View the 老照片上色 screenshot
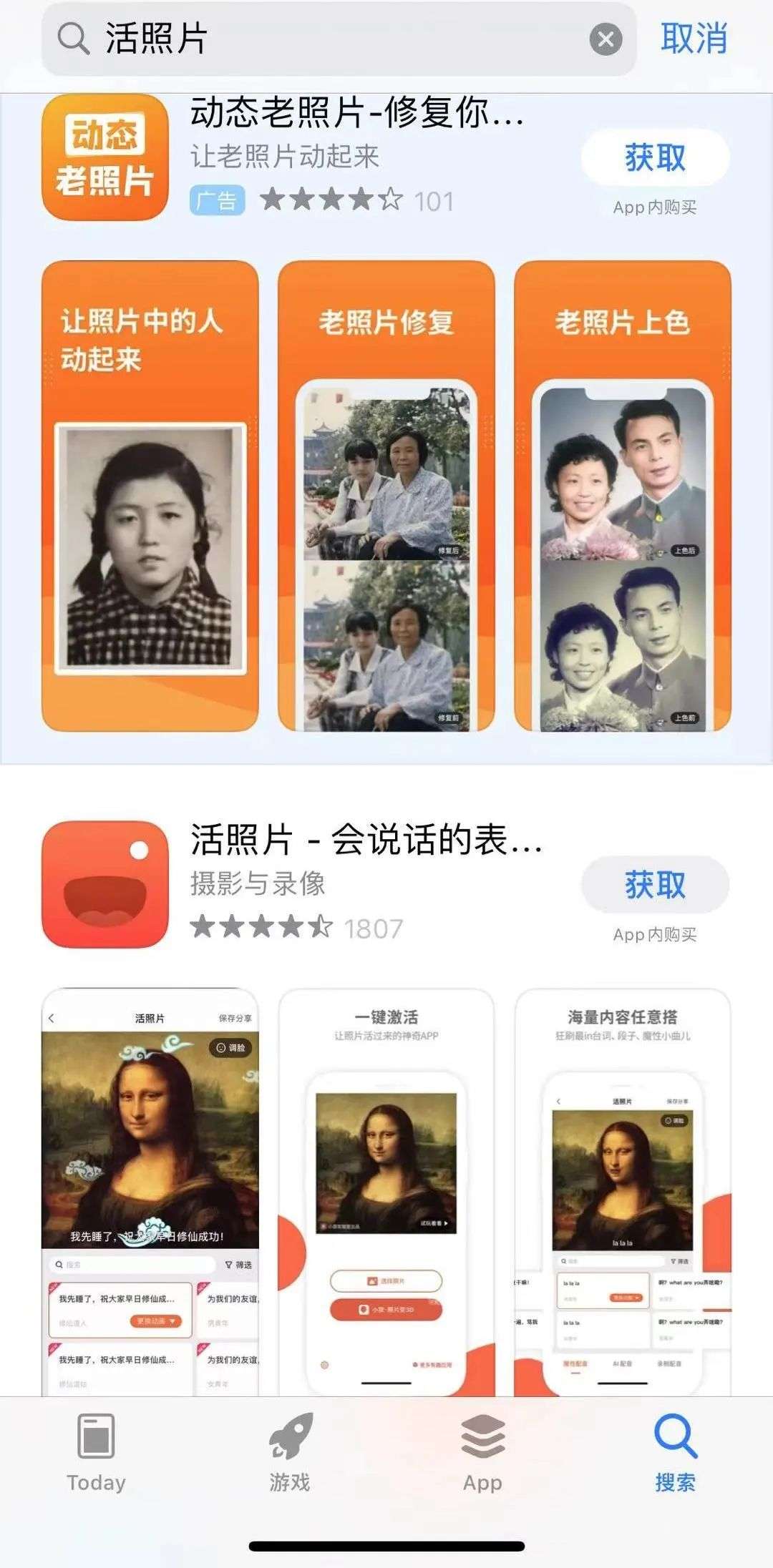Screen dimensions: 773x1568 coord(623,495)
